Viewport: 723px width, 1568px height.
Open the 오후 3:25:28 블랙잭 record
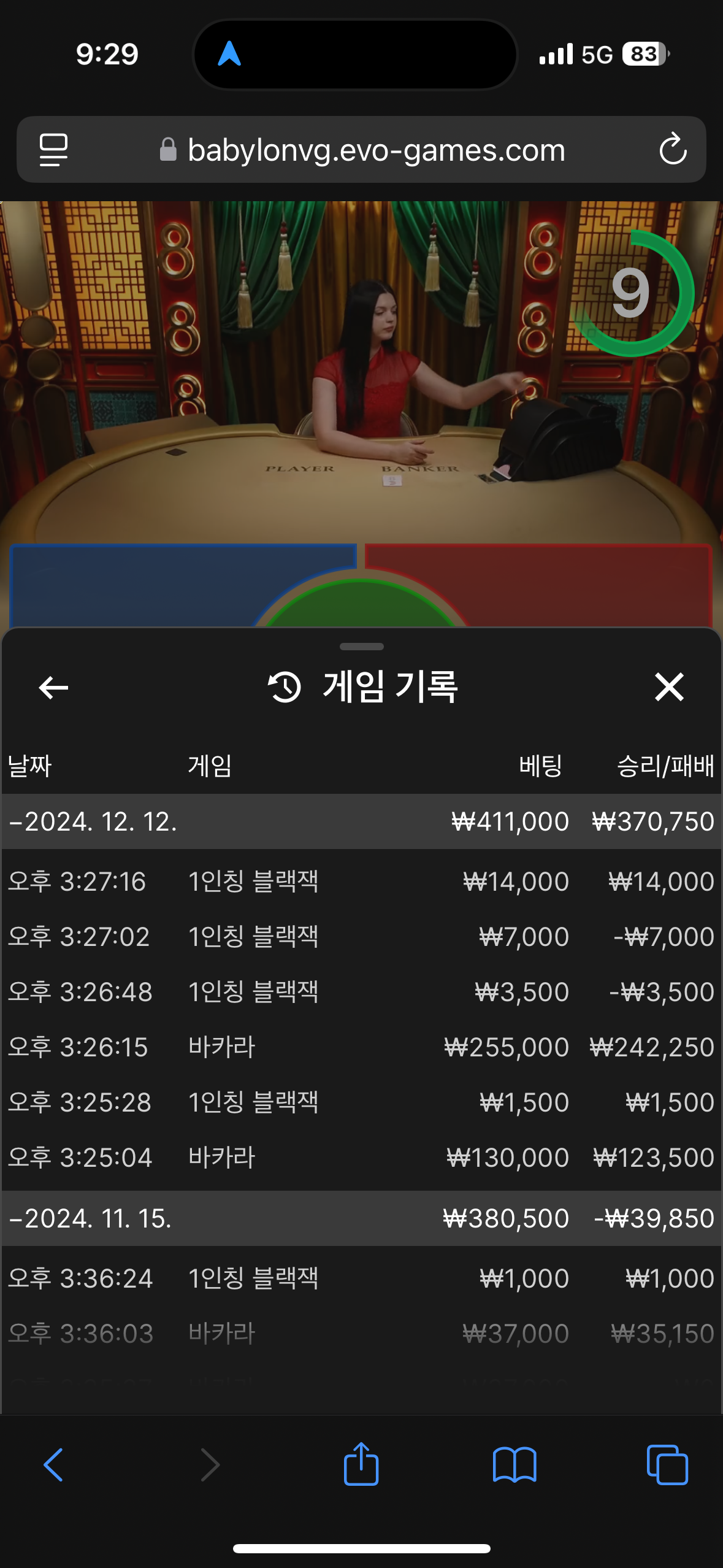[361, 1102]
